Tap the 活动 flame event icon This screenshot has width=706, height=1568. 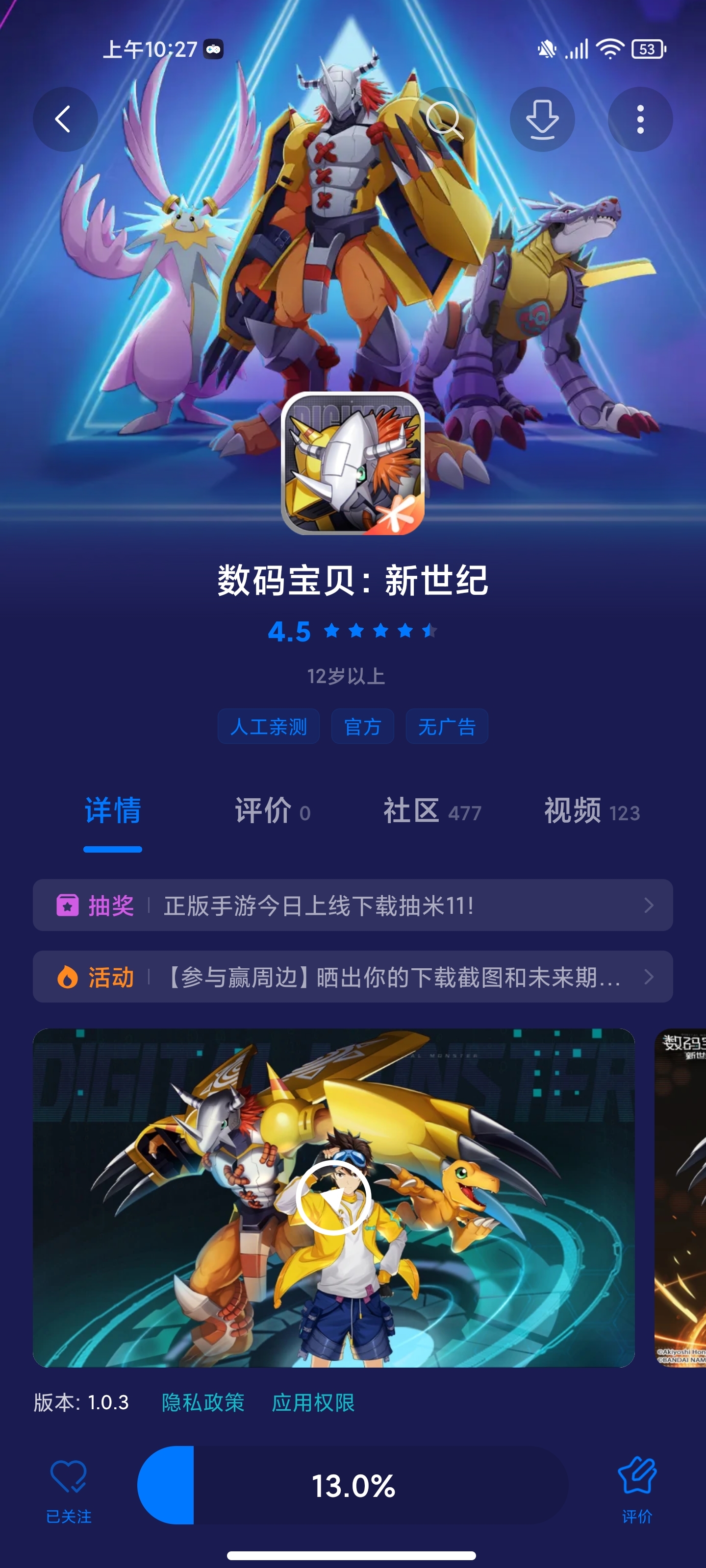click(x=68, y=977)
